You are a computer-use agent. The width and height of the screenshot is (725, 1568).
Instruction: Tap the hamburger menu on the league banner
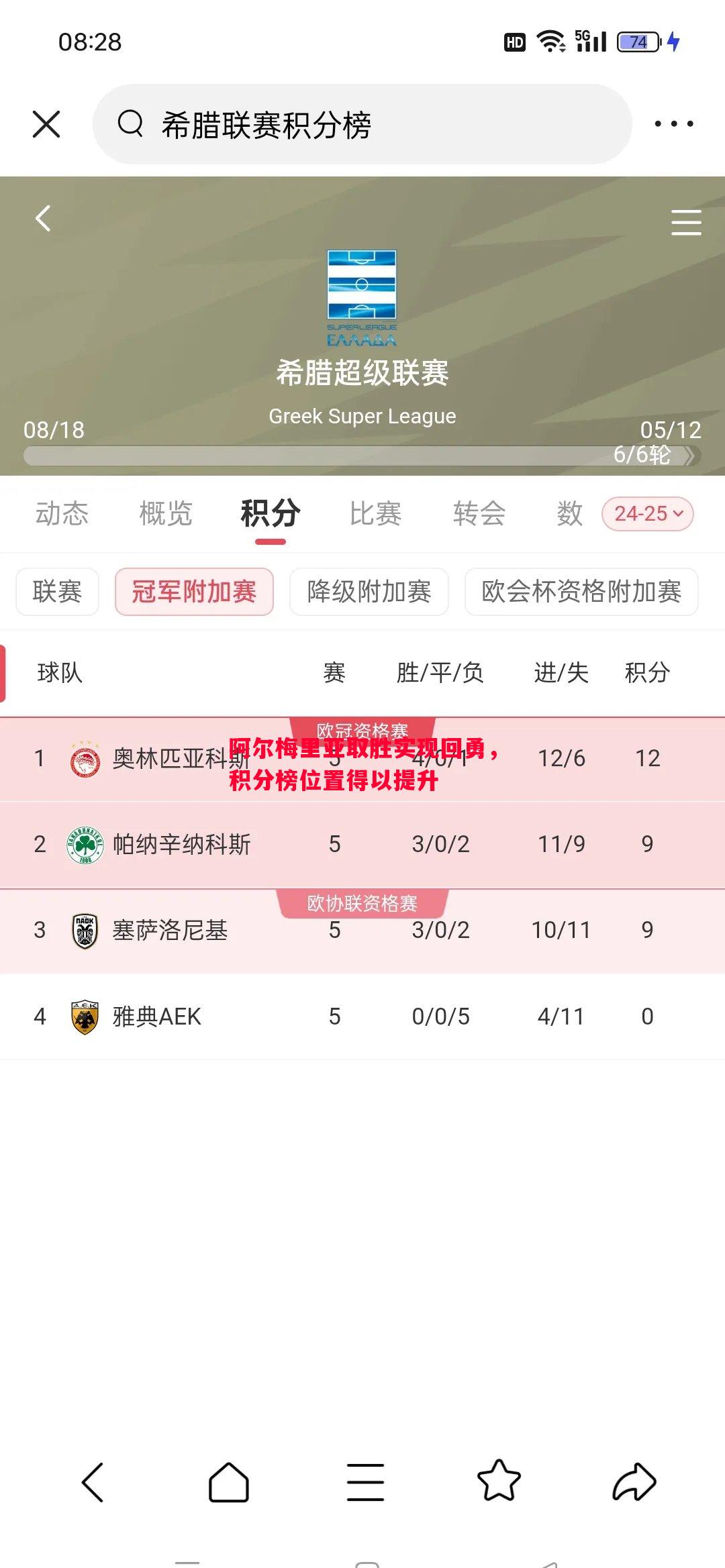pyautogui.click(x=685, y=223)
